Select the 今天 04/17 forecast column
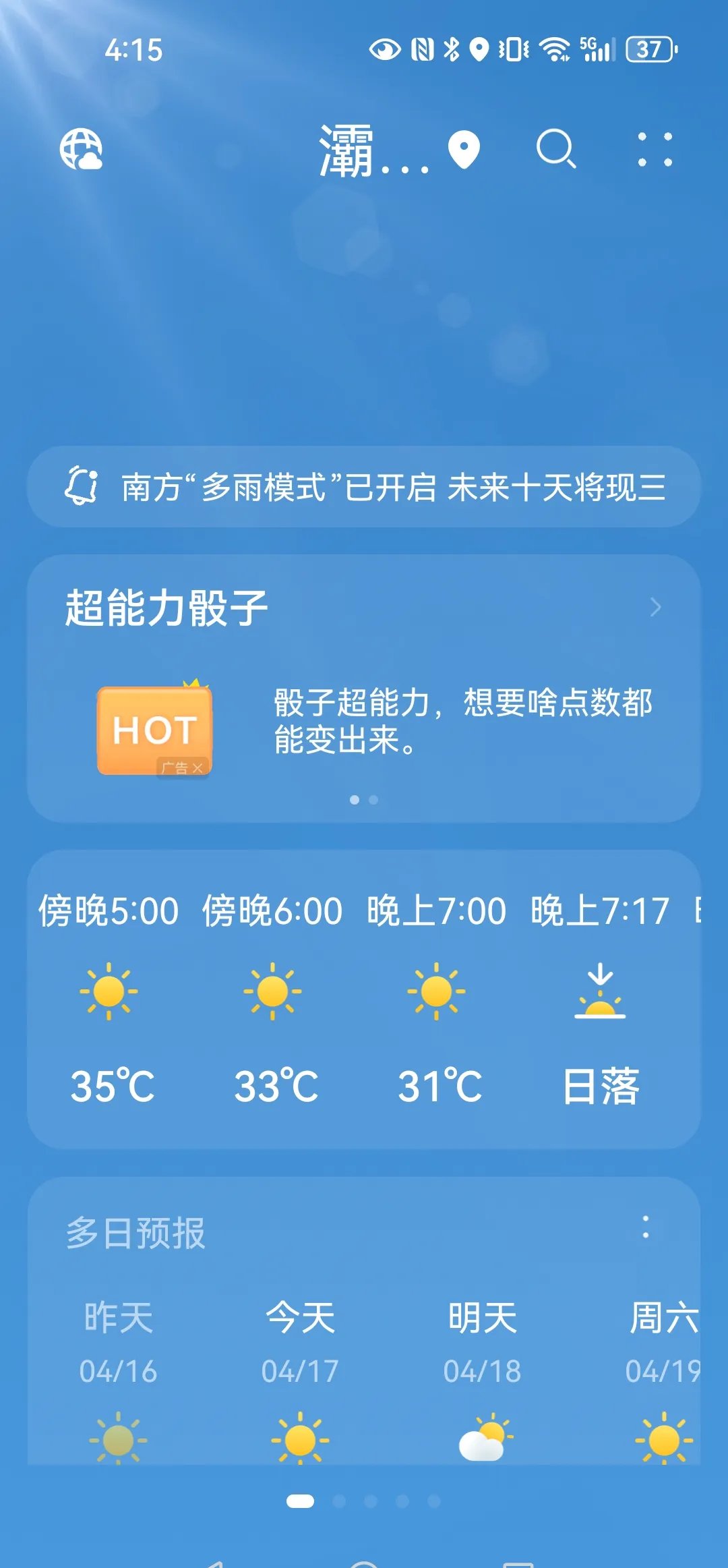 (x=300, y=1379)
